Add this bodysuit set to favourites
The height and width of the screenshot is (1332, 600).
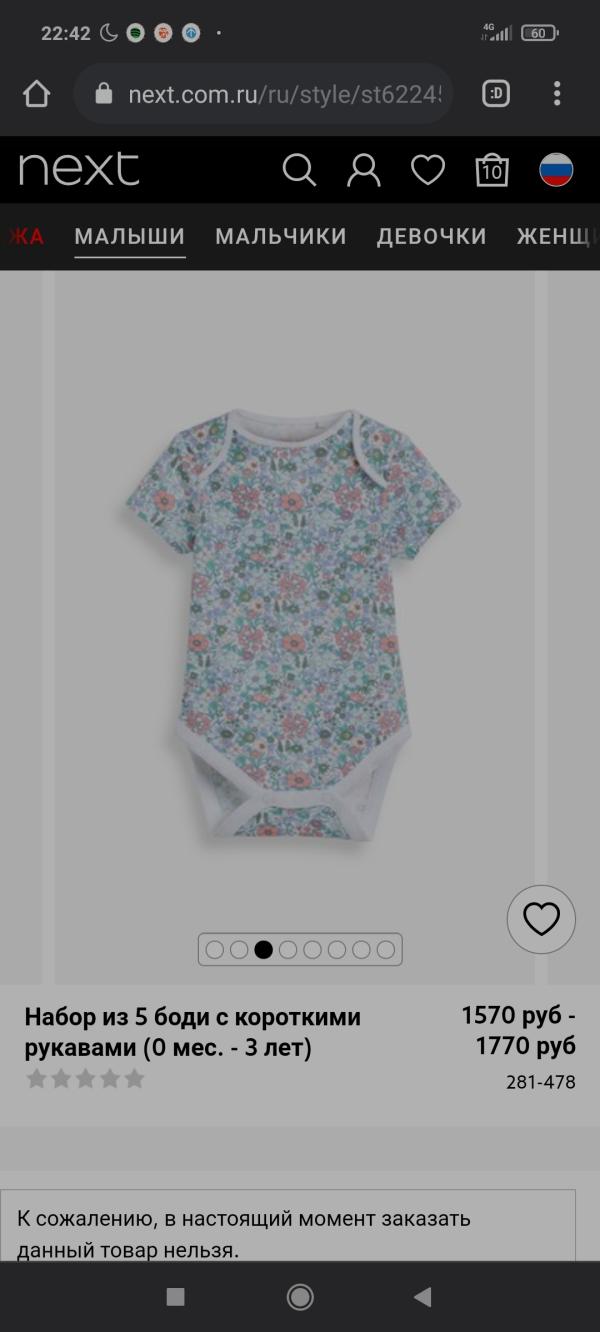tap(541, 919)
